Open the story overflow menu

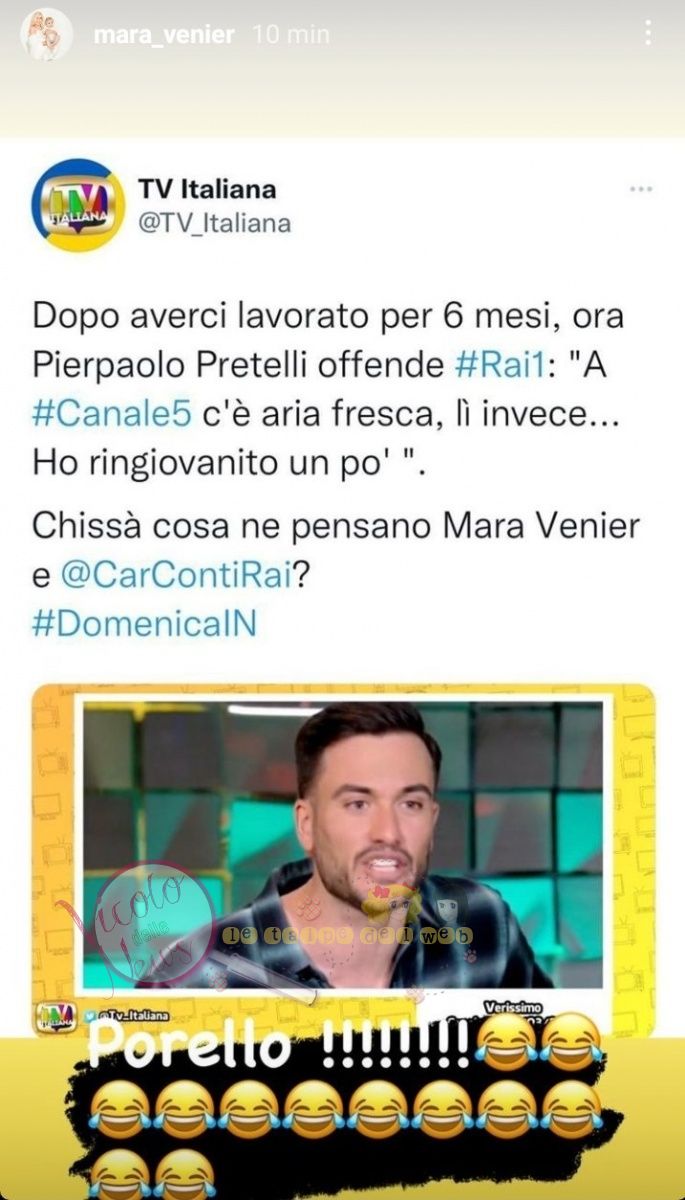(648, 33)
